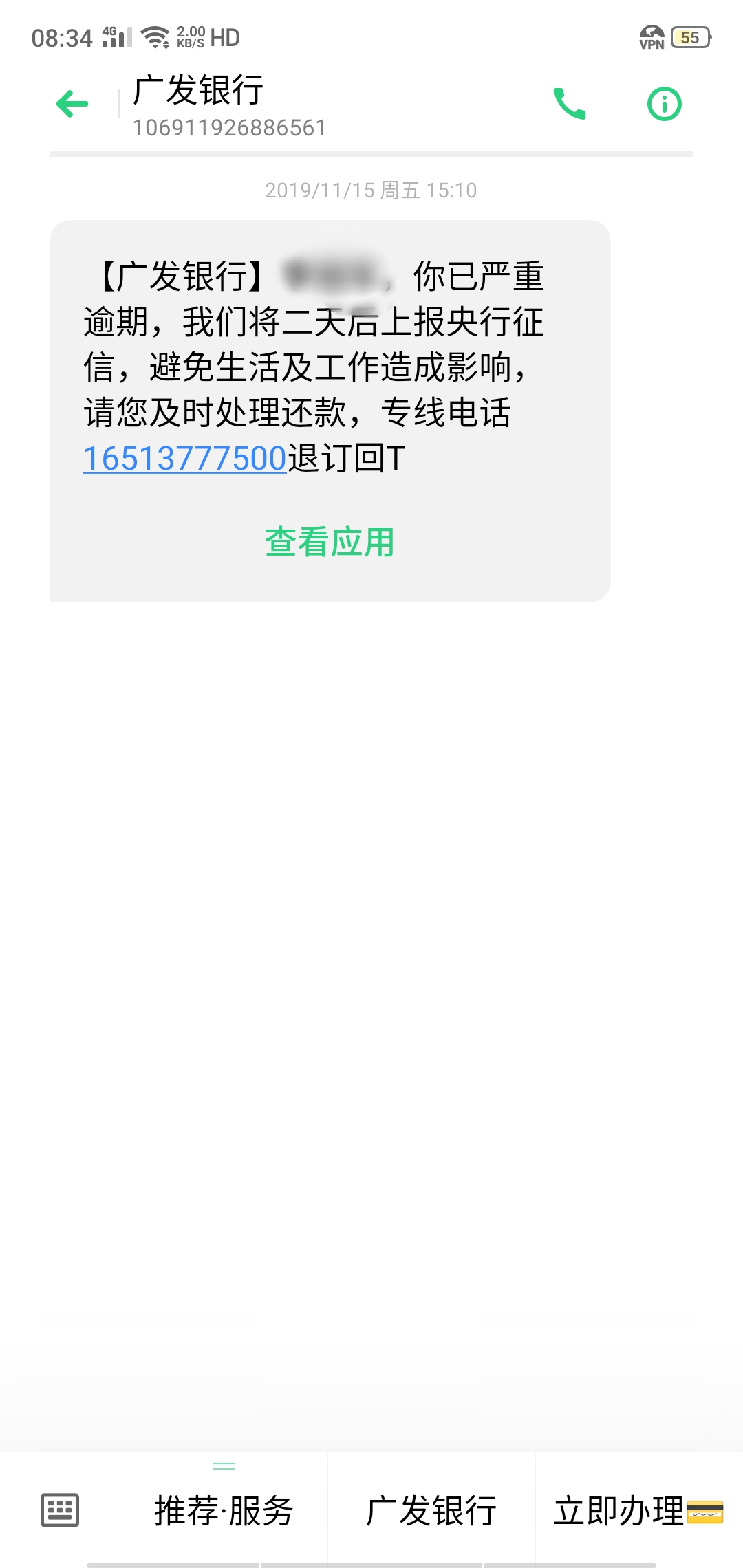Expand the 推荐·服务 menu
This screenshot has width=743, height=1568.
224,1510
